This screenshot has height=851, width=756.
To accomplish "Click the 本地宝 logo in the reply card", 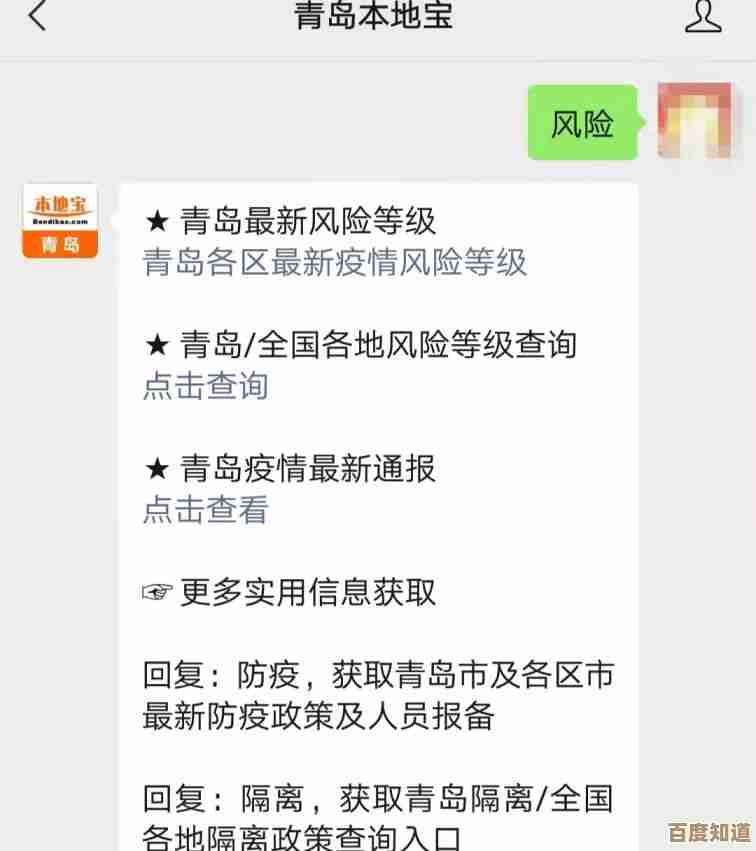I will pyautogui.click(x=59, y=221).
